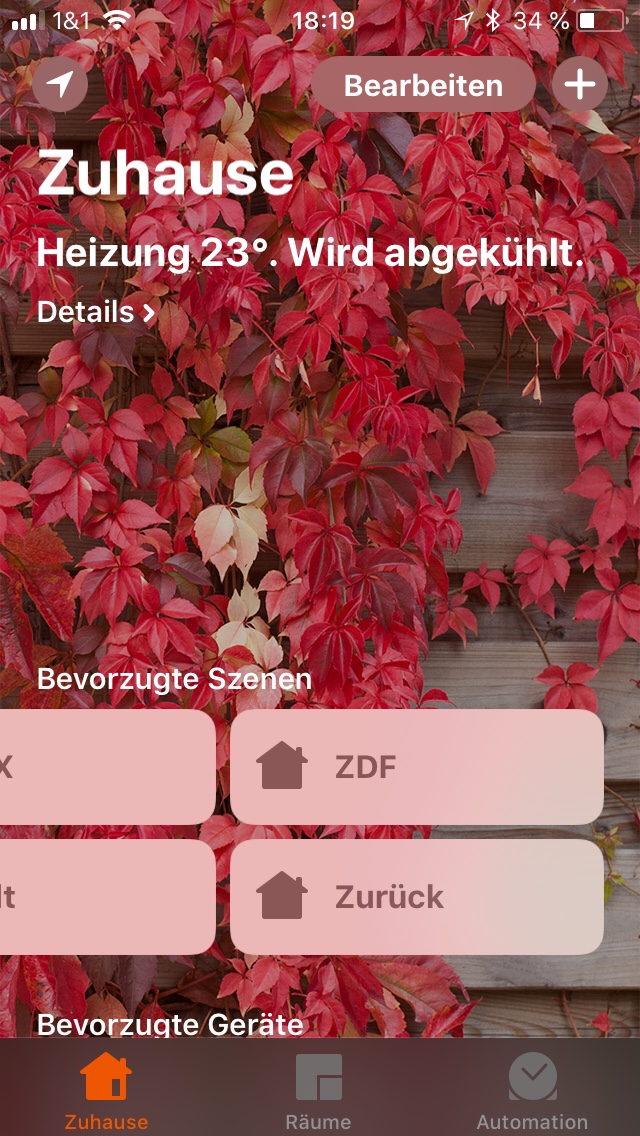Switch to the Räume tab
The height and width of the screenshot is (1136, 640).
[319, 1090]
